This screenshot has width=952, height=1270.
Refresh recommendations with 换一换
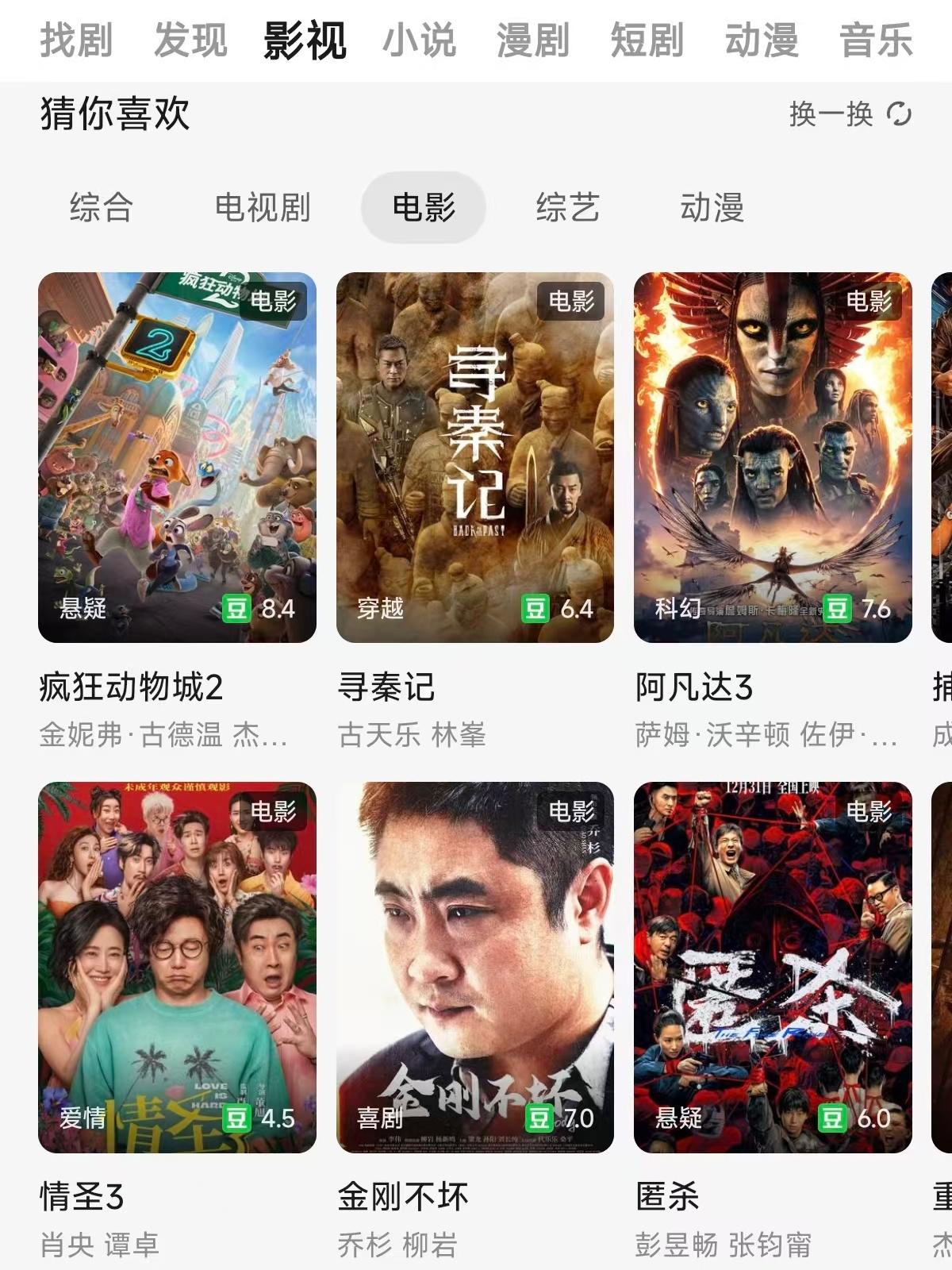(850, 114)
